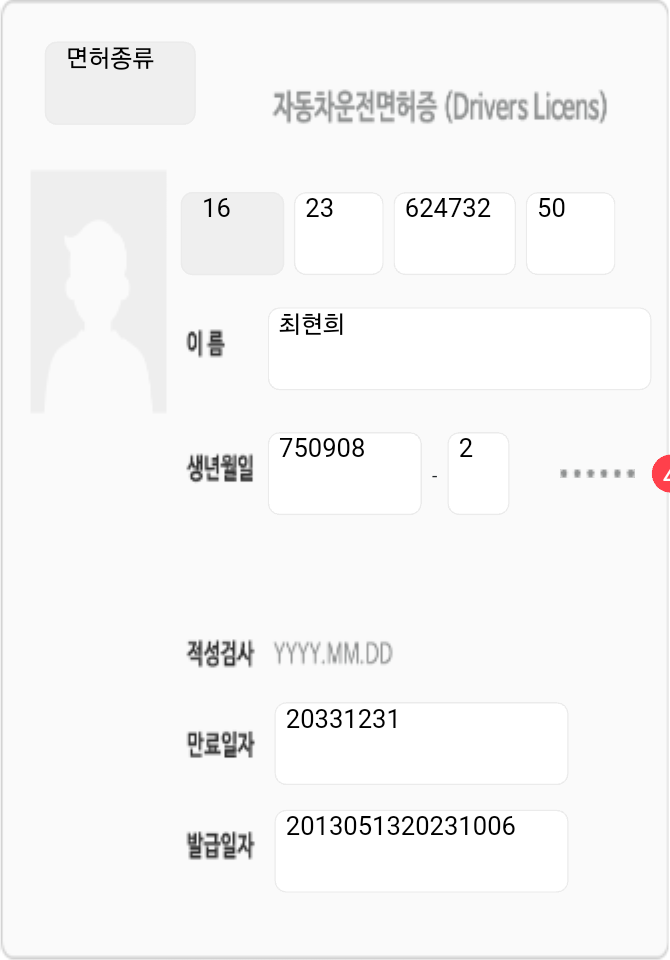
Task: Select the license number field showing 16
Action: [232, 233]
